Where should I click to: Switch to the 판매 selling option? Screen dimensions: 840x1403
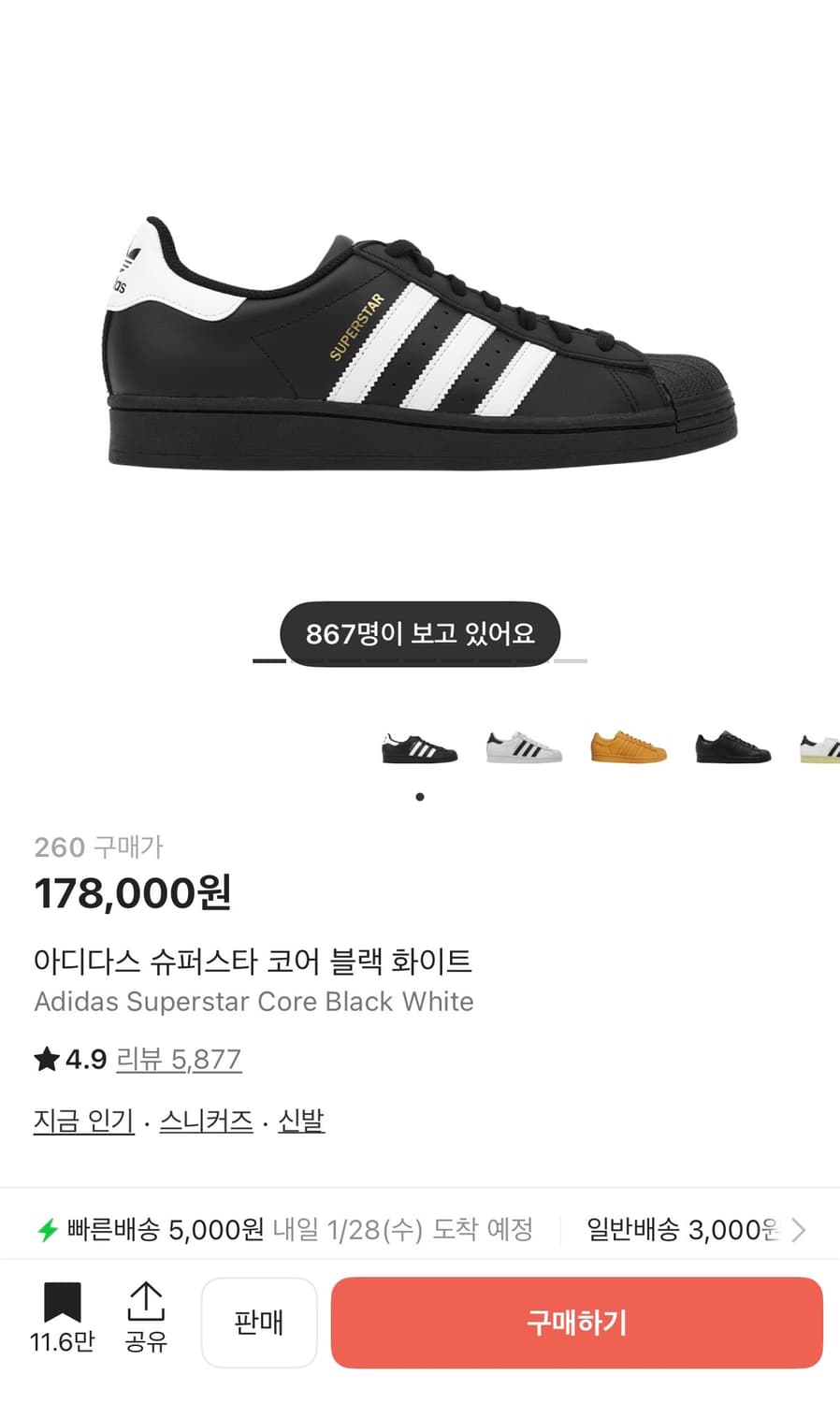[259, 1322]
